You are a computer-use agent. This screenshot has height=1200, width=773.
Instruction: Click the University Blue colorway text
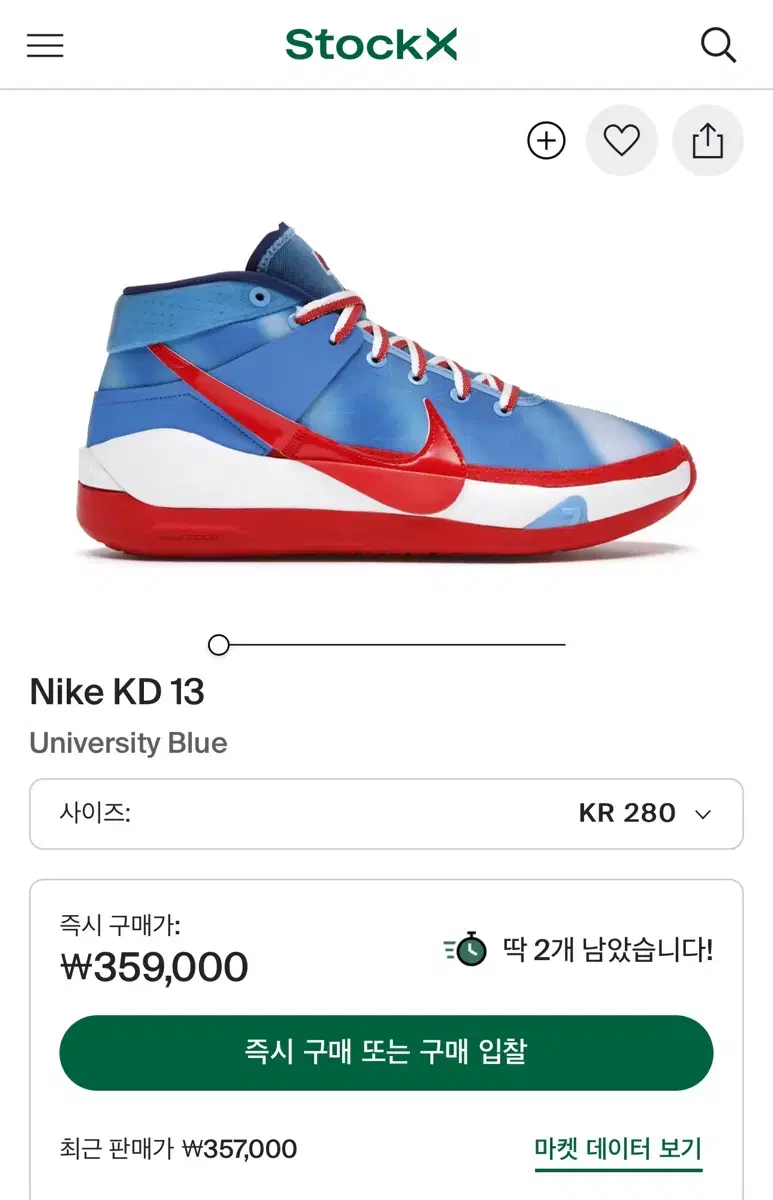129,743
